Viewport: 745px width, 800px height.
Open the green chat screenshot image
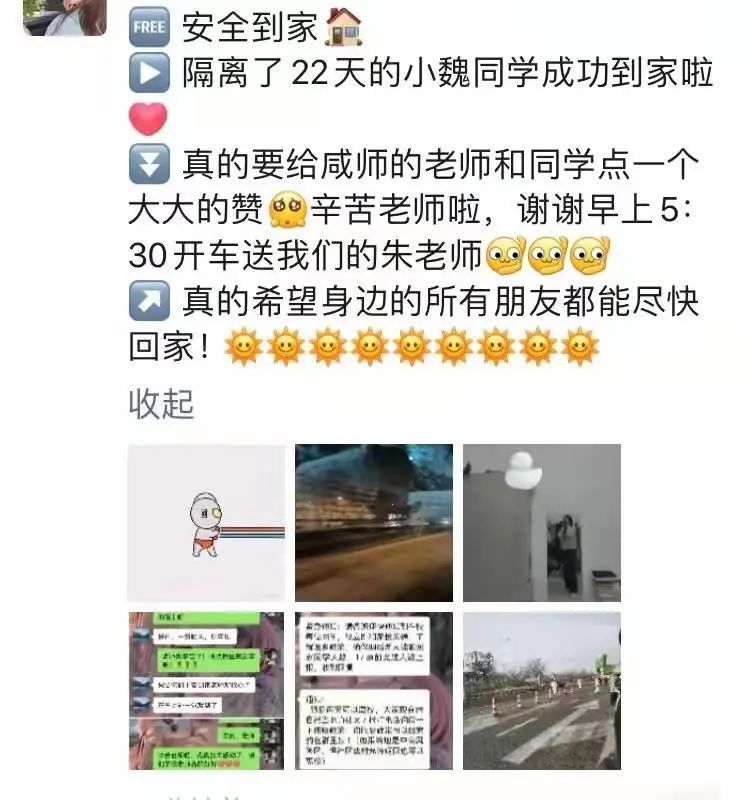pyautogui.click(x=206, y=690)
